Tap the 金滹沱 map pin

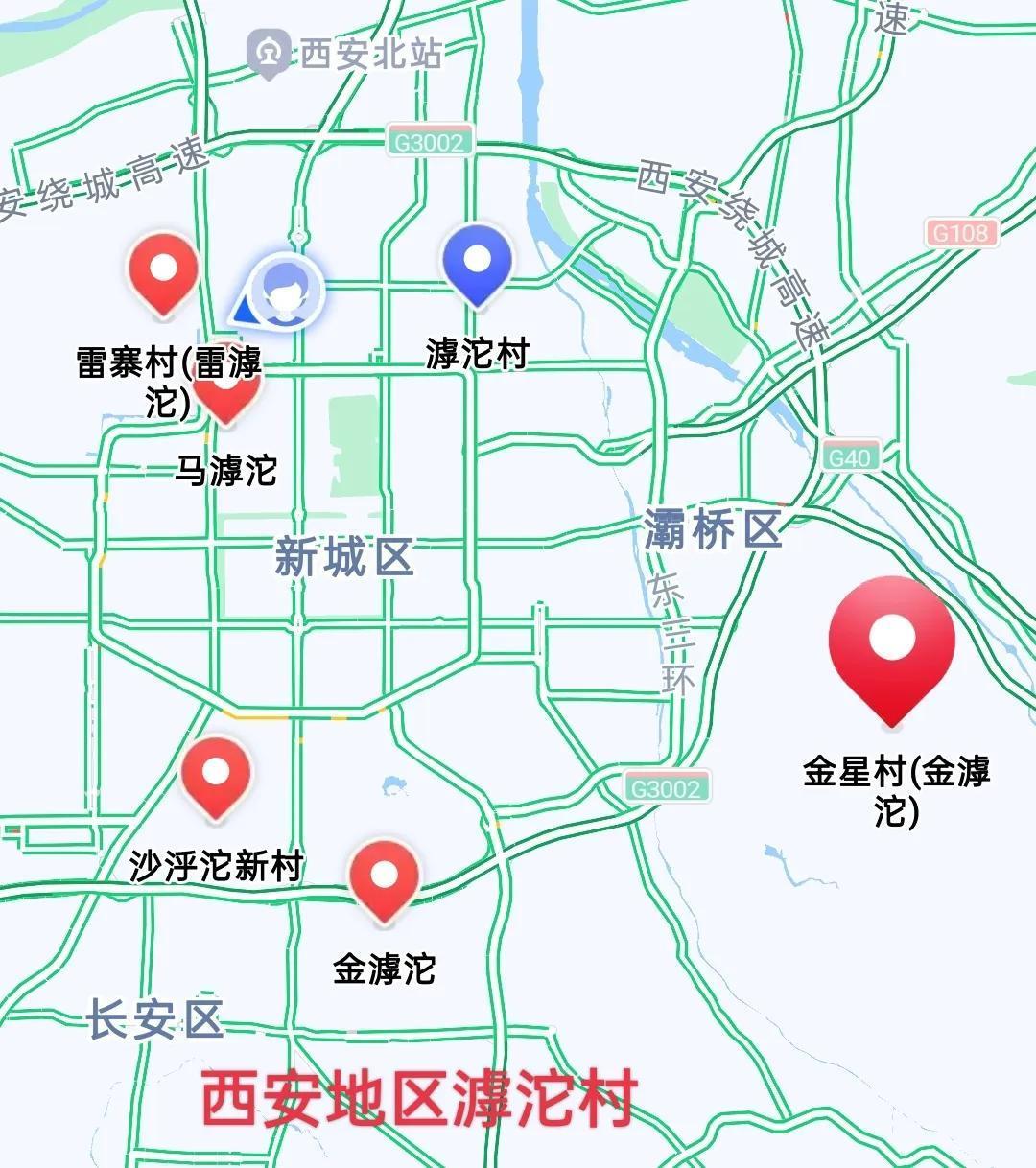pyautogui.click(x=384, y=878)
